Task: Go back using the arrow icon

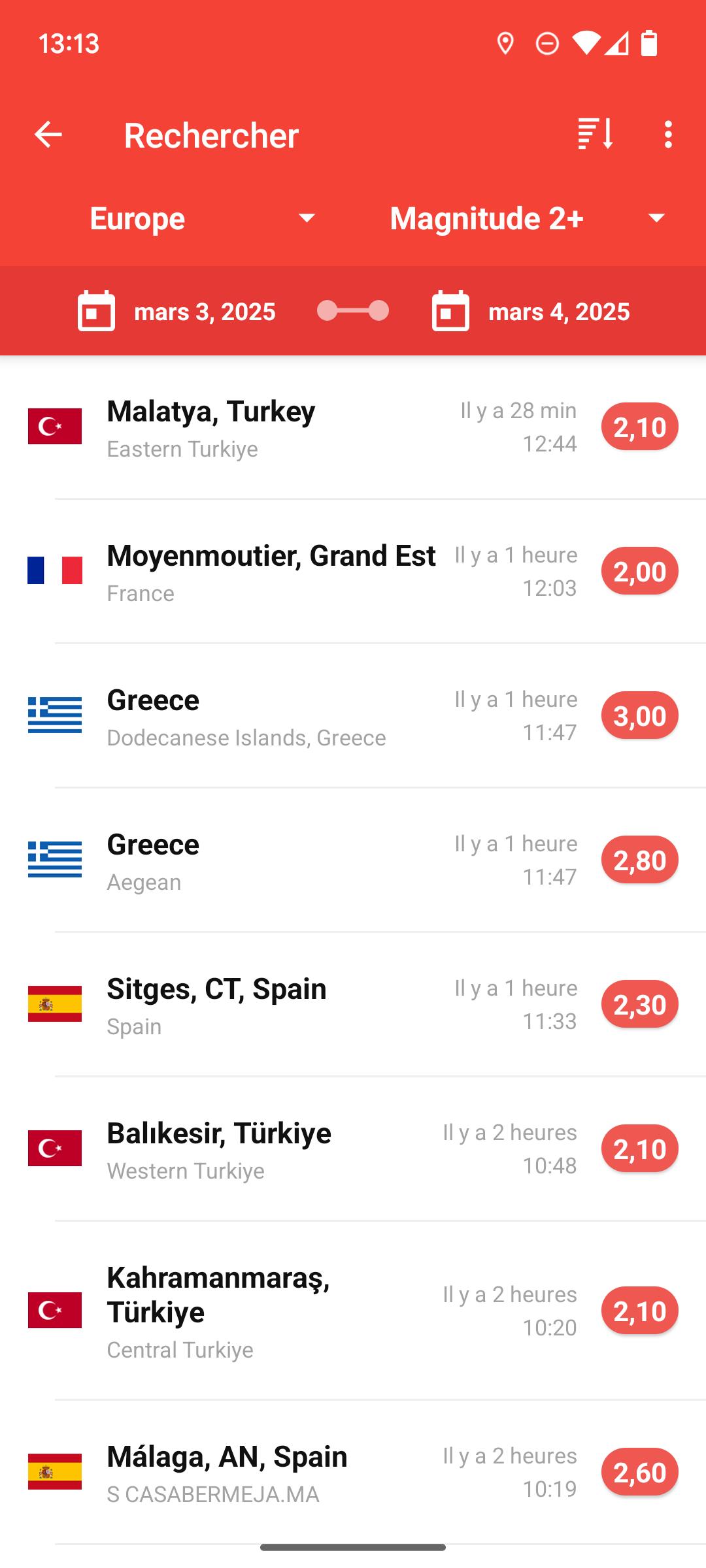Action: [48, 135]
